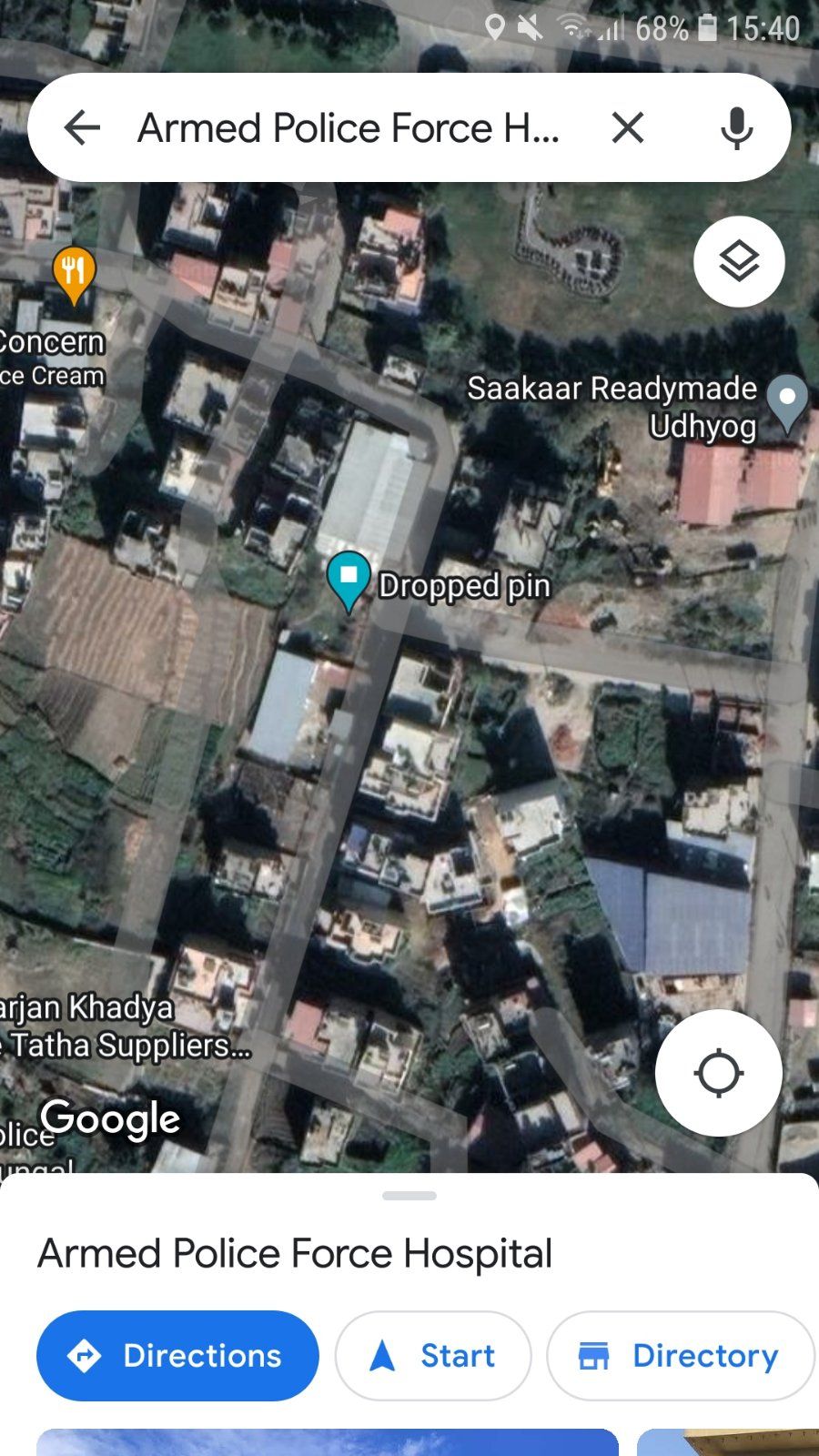Expand the Armed Police Force Hospital sheet

409,1196
